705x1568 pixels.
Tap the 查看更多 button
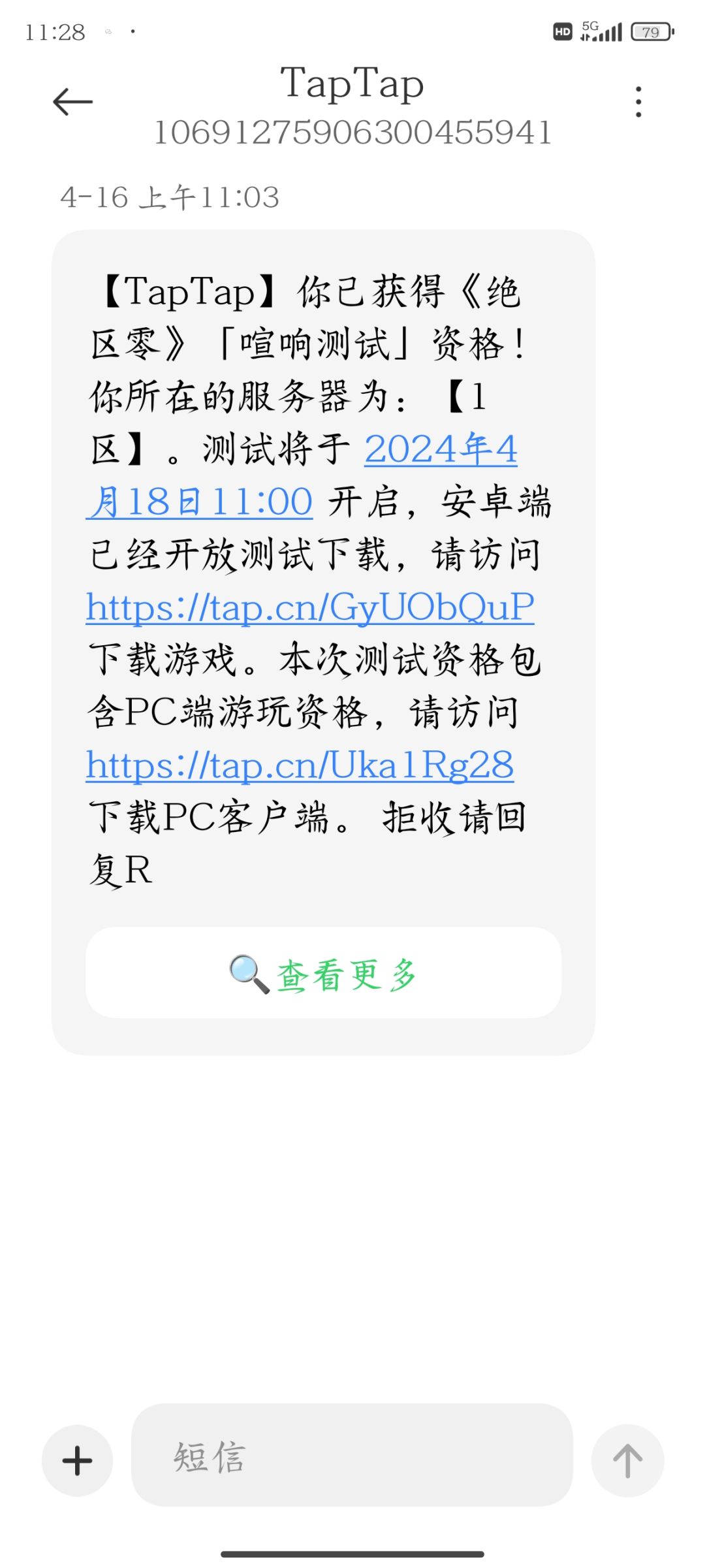click(x=323, y=973)
